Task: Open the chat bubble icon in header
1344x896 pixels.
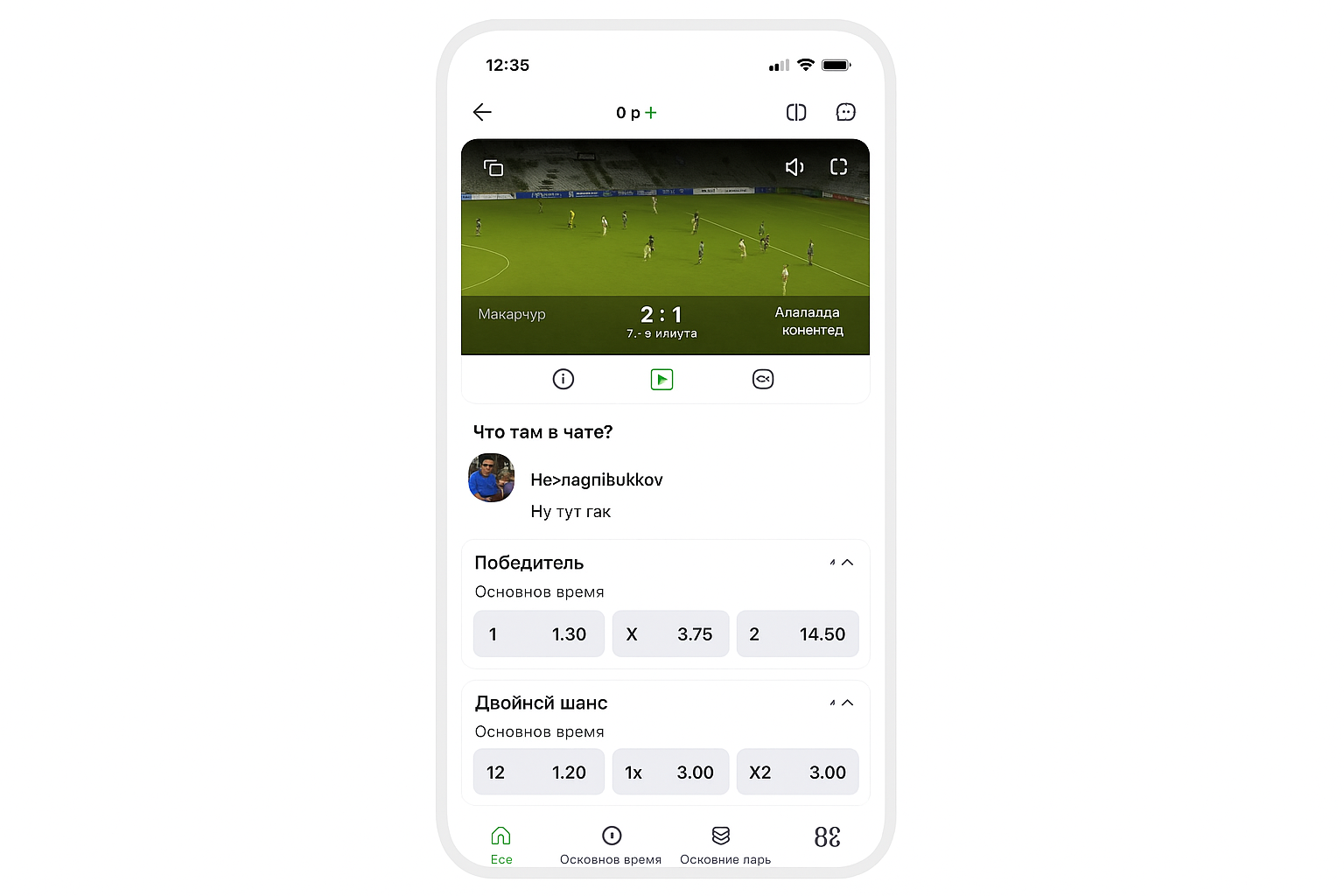Action: click(845, 112)
